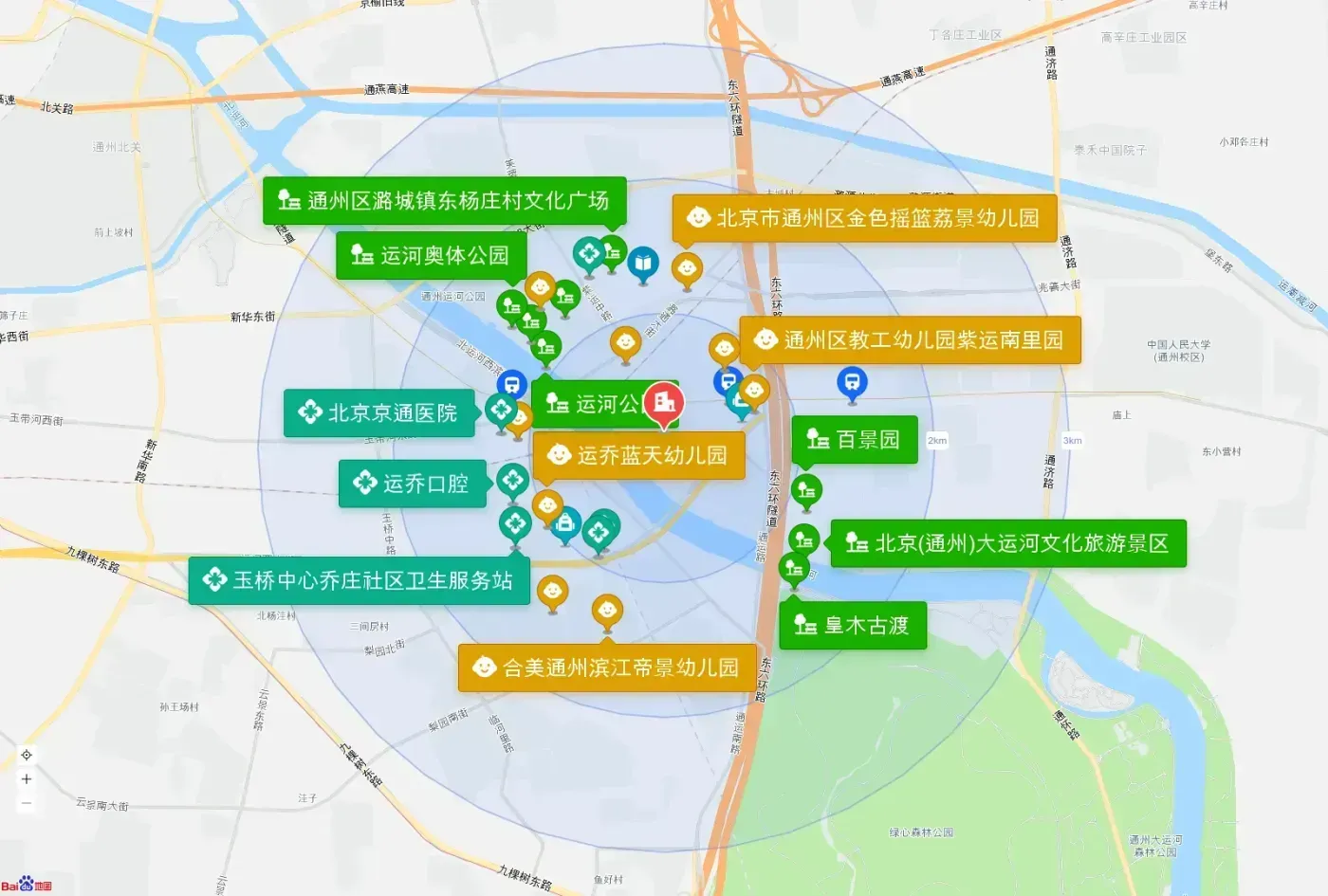Open 北京京通医院 hospital label
Screen dimensions: 1328x896
pos(379,412)
